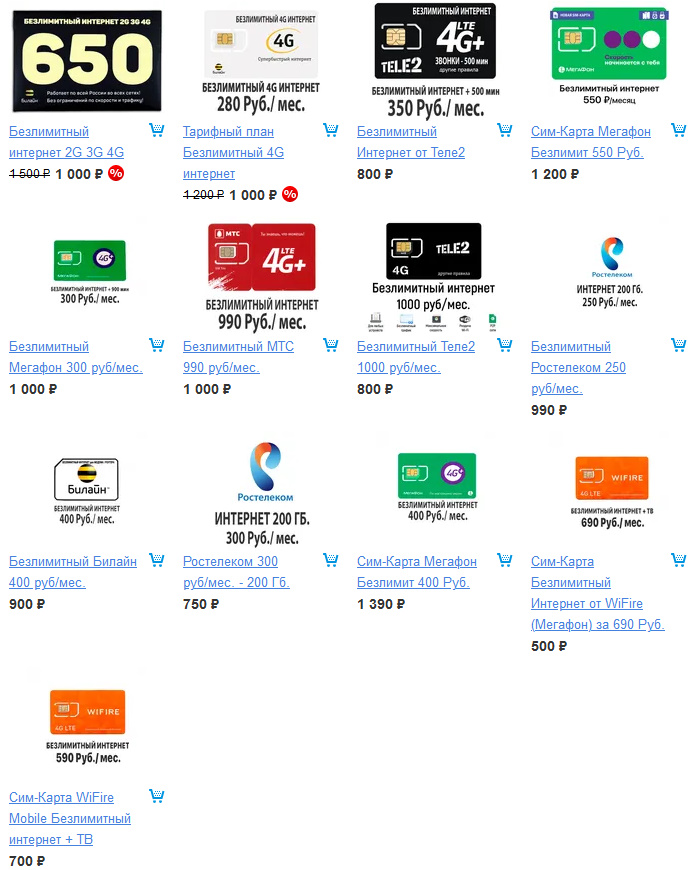Viewport: 697px width, 870px height.
Task: Add Безлимитный МТС 990 руб/мес. to cart
Action: pyautogui.click(x=331, y=345)
